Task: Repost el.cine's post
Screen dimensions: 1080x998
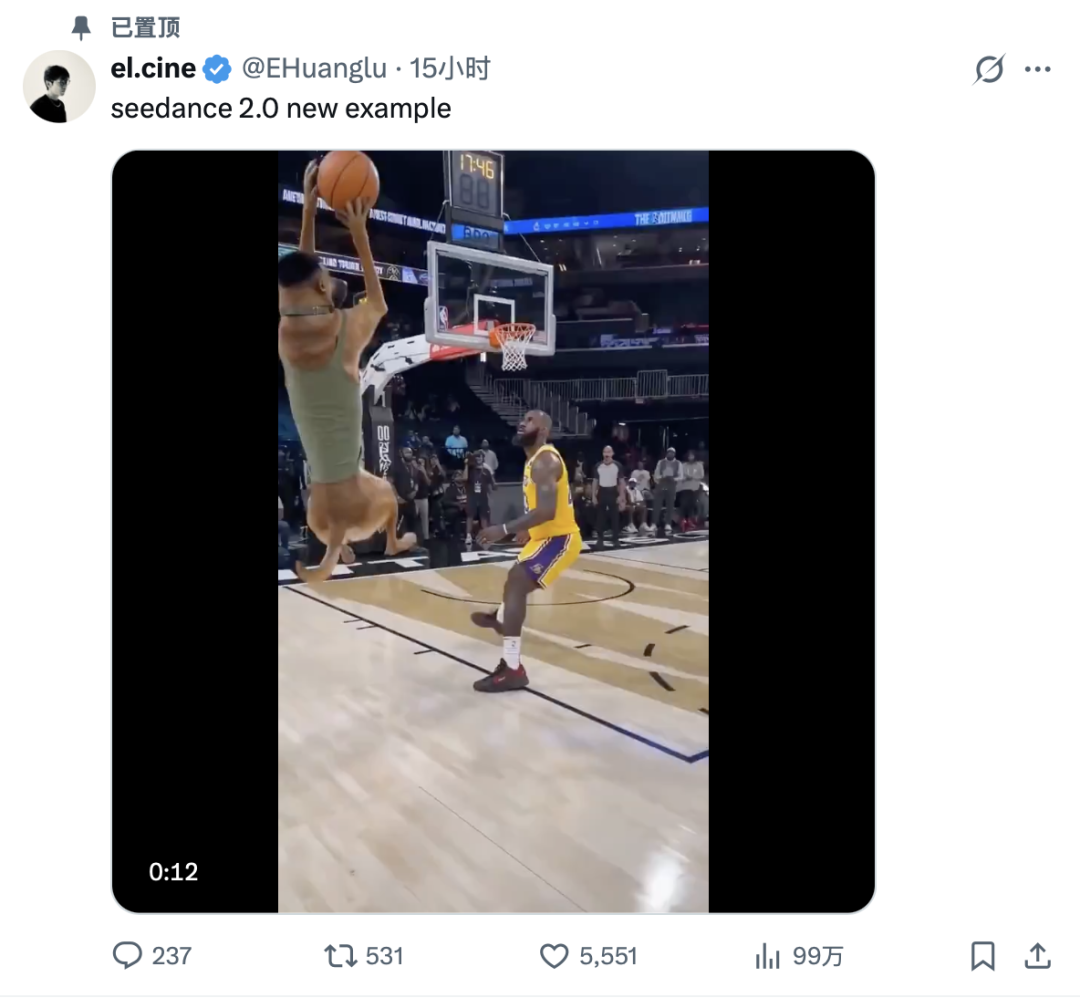Action: tap(341, 956)
